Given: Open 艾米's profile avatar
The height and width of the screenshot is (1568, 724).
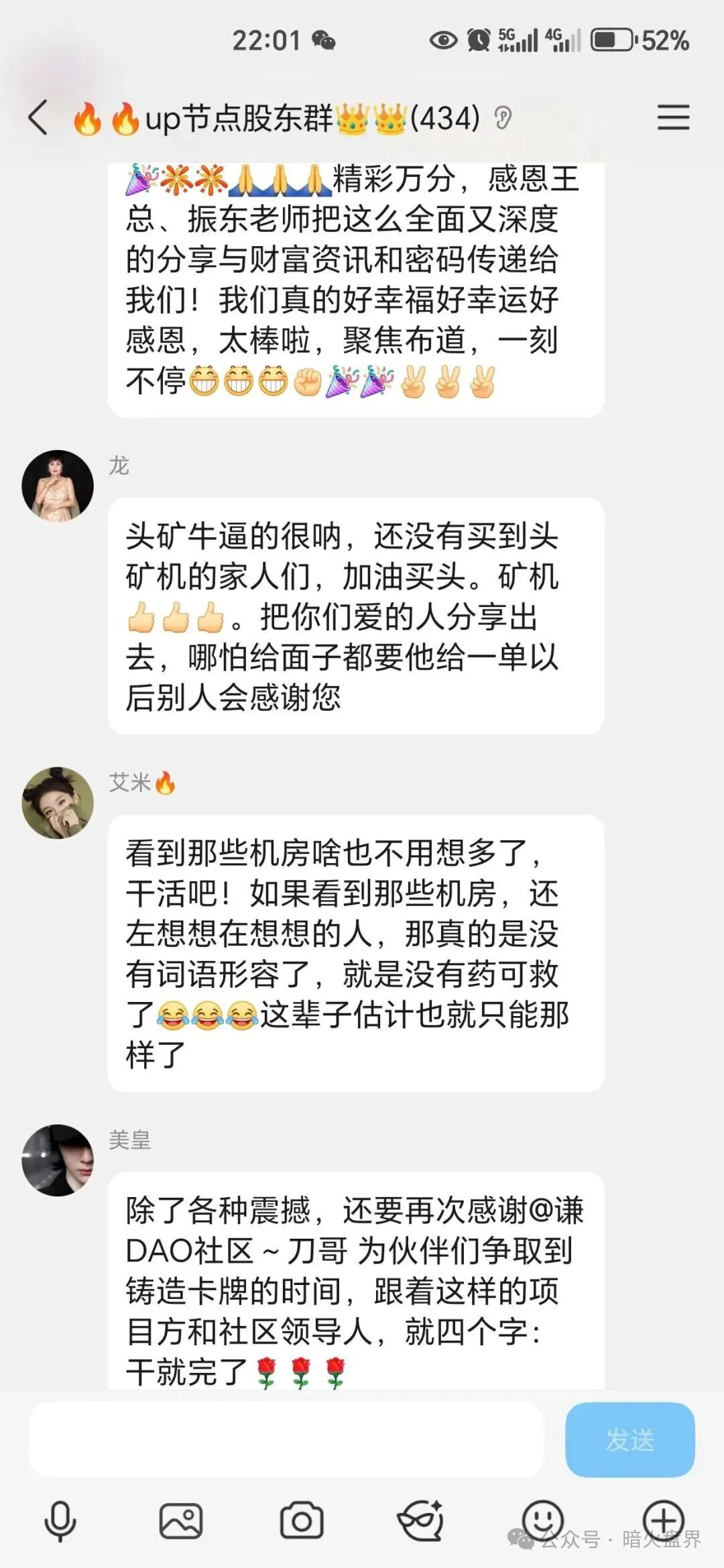Looking at the screenshot, I should click(x=58, y=802).
